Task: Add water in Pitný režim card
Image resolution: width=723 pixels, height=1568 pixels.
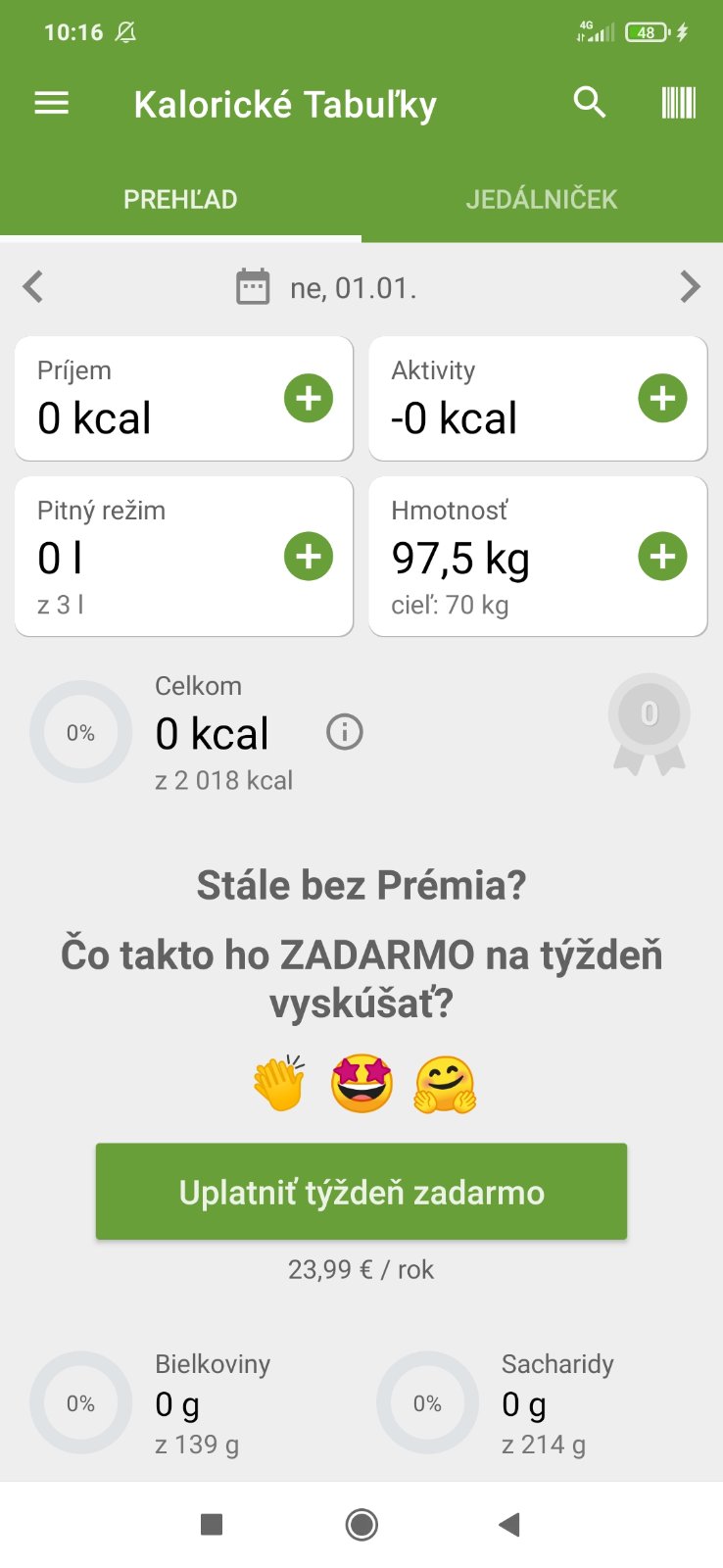Action: (x=309, y=557)
